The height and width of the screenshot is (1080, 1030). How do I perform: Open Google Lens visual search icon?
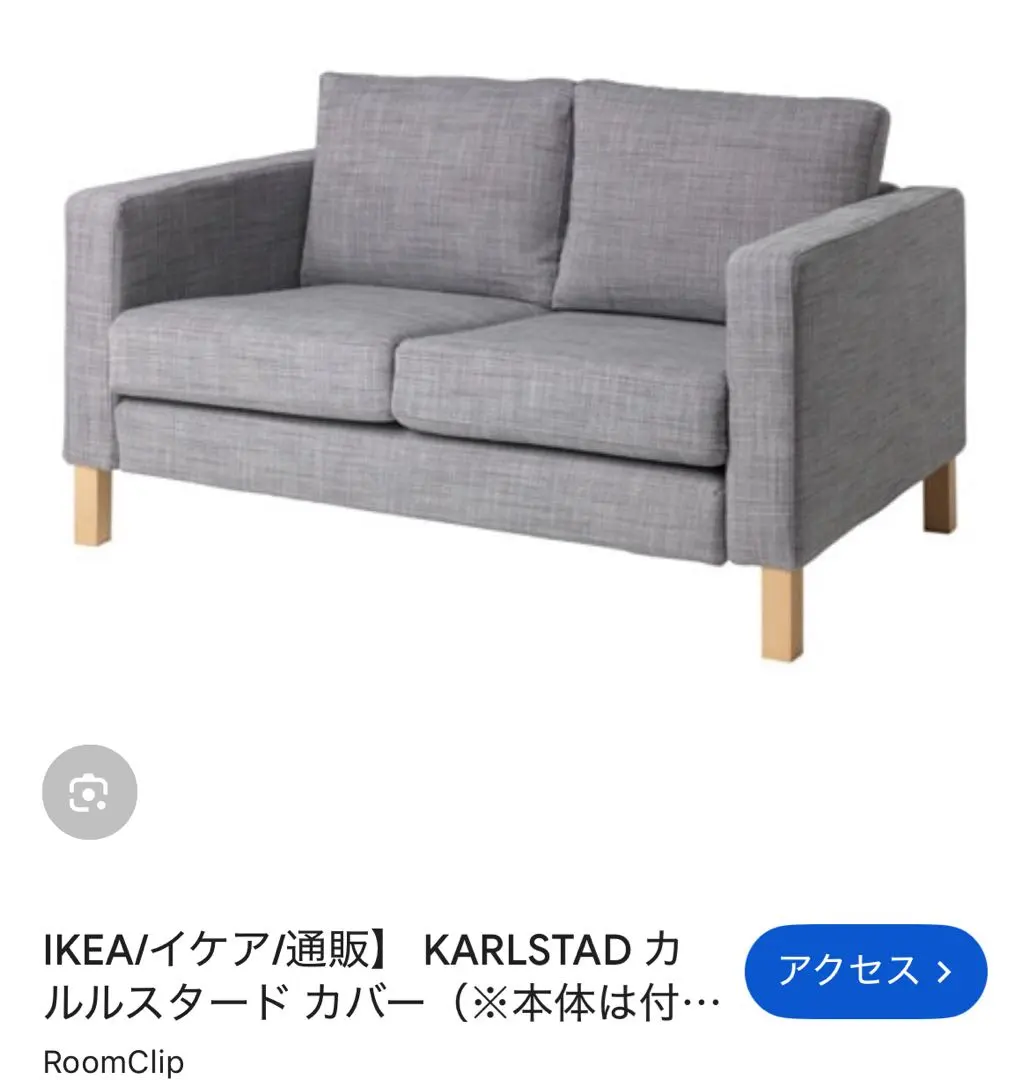(89, 793)
